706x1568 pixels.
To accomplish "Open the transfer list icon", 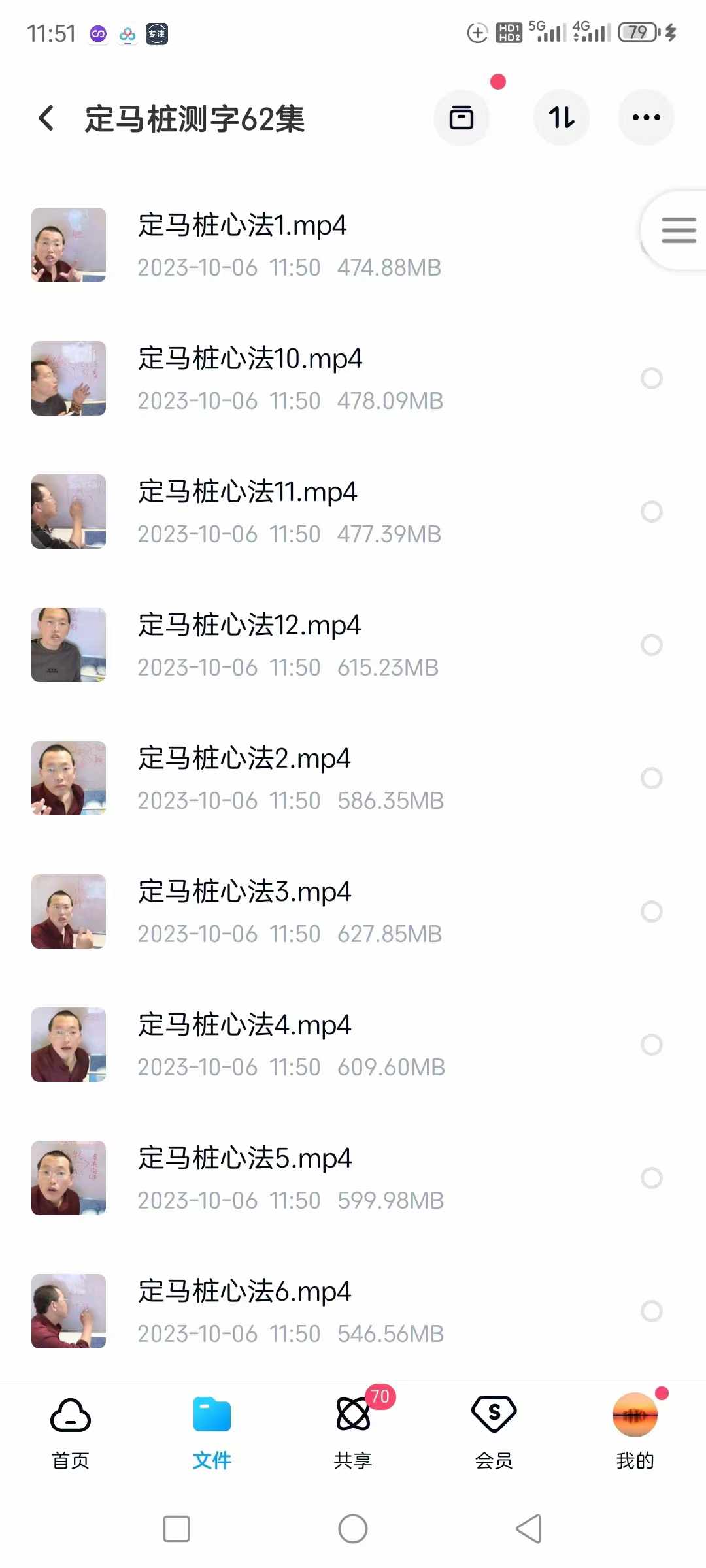I will (462, 118).
